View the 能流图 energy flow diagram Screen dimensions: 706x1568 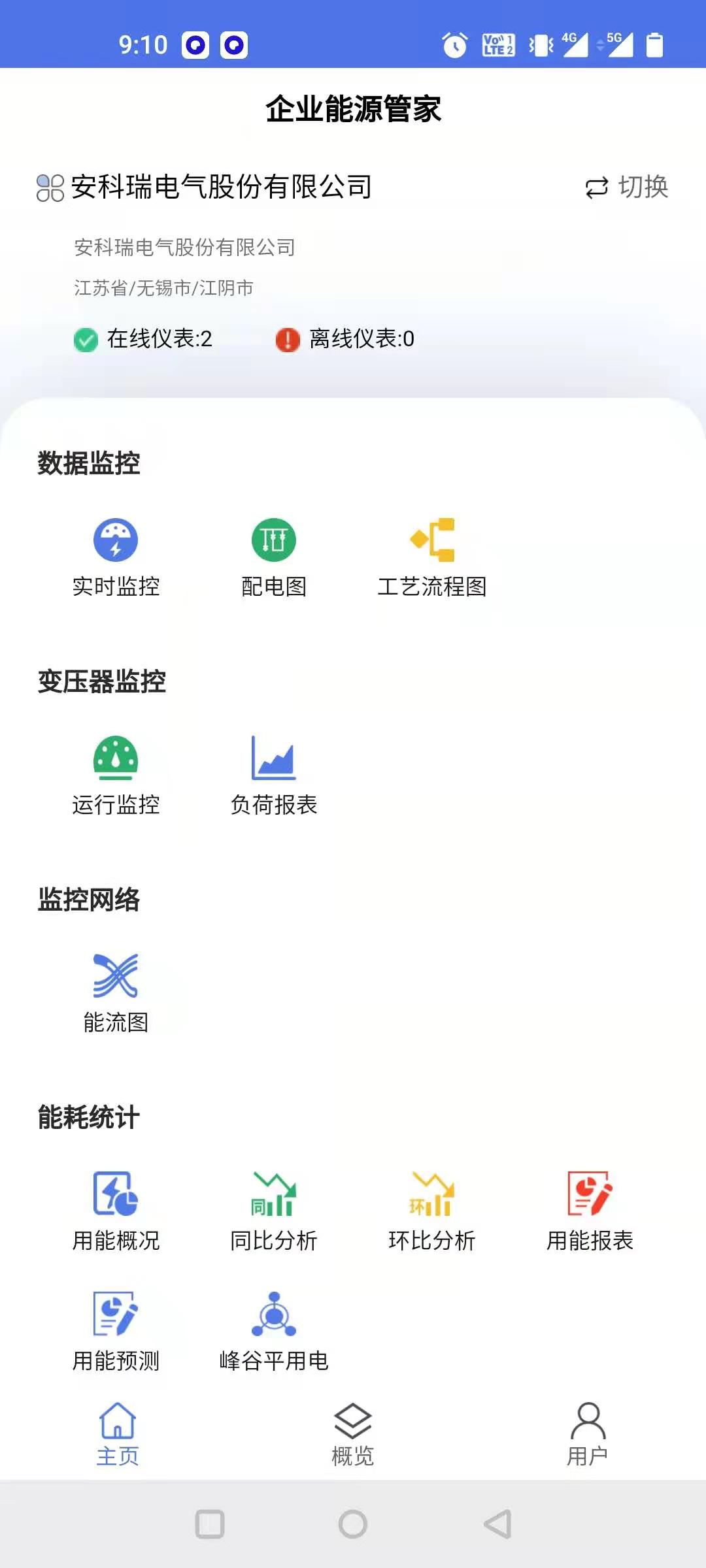(116, 992)
